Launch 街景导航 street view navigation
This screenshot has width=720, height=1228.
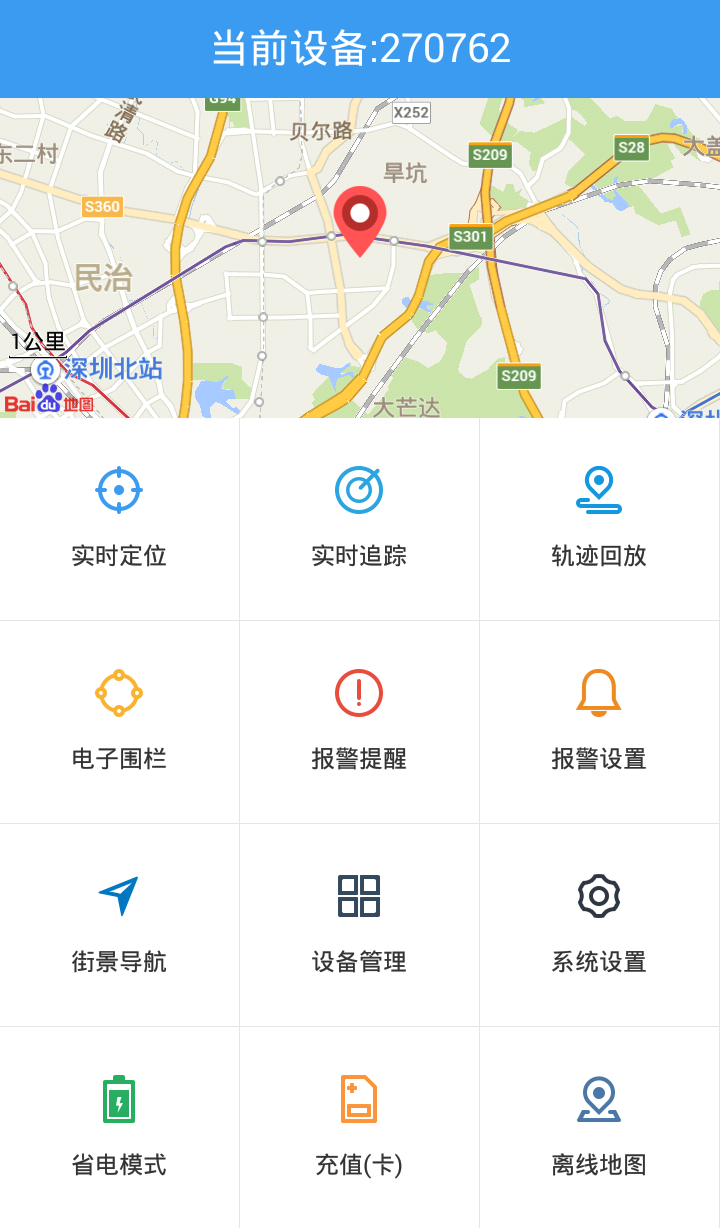119,925
